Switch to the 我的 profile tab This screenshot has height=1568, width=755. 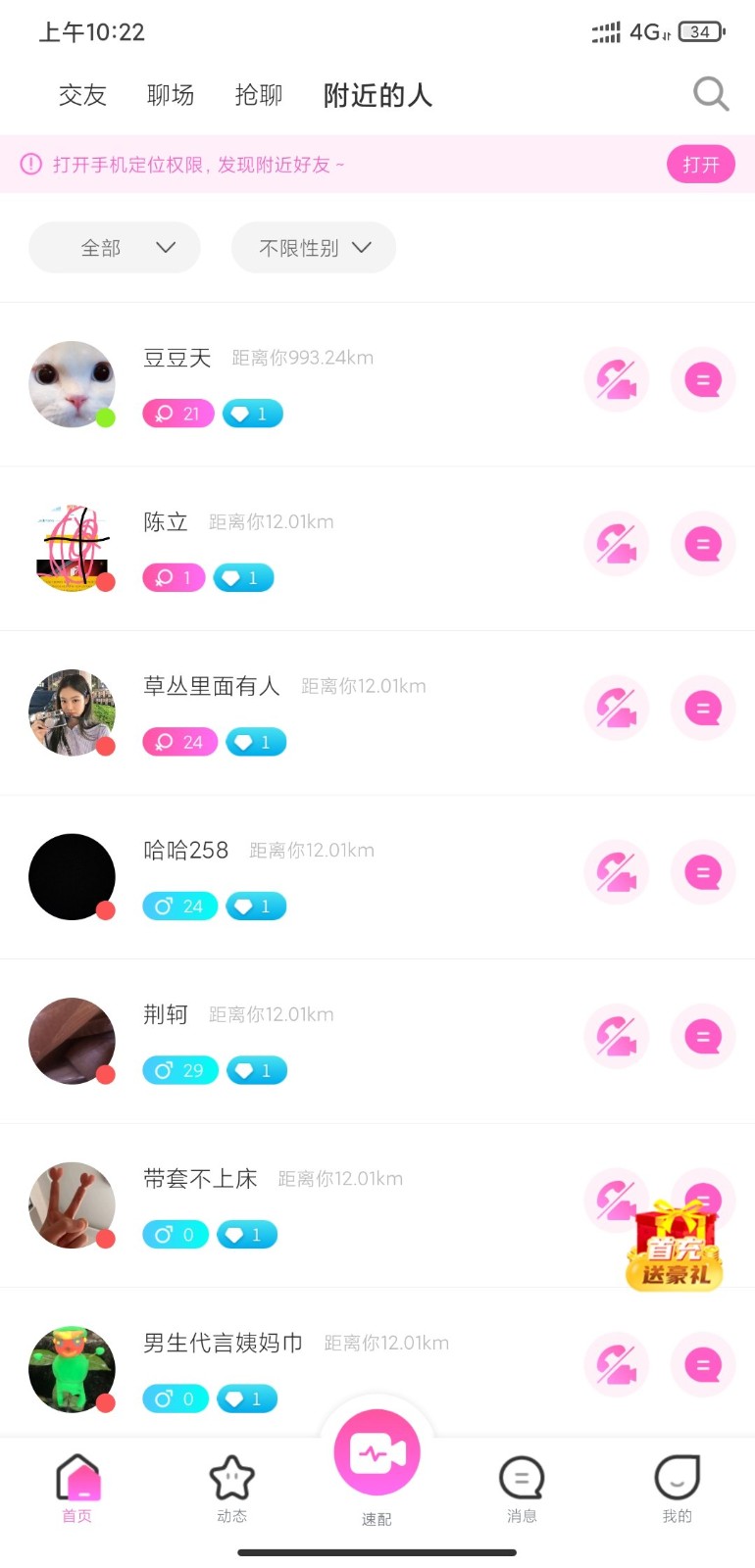[677, 1490]
